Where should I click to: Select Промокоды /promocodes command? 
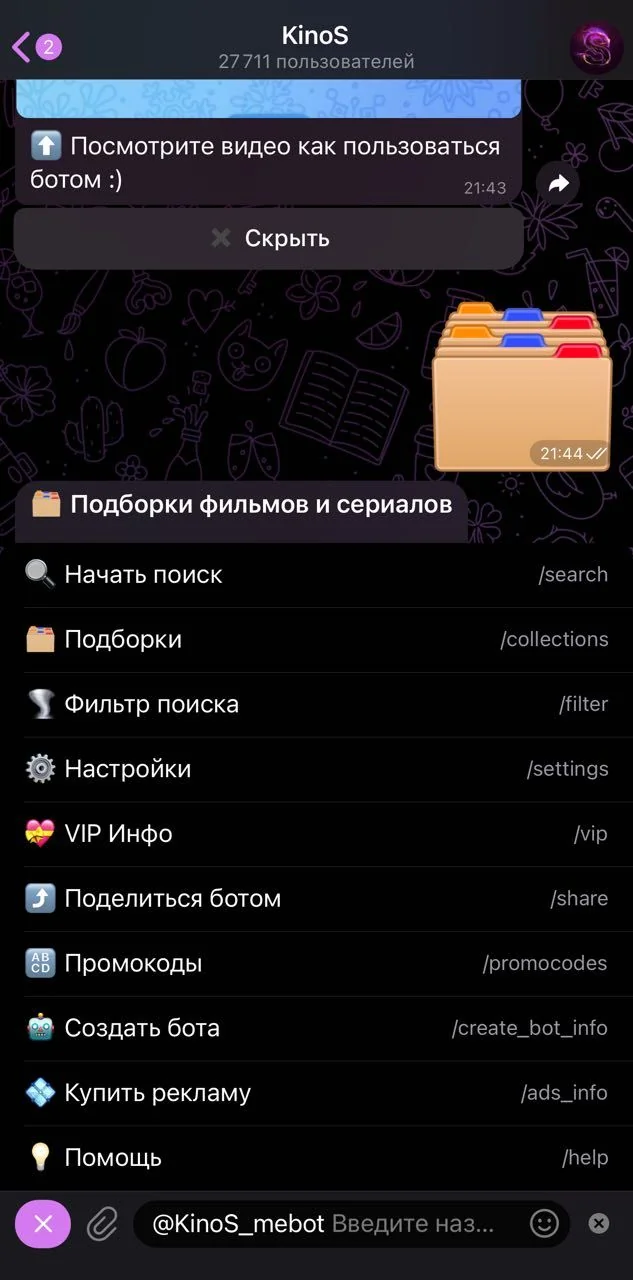pos(316,964)
